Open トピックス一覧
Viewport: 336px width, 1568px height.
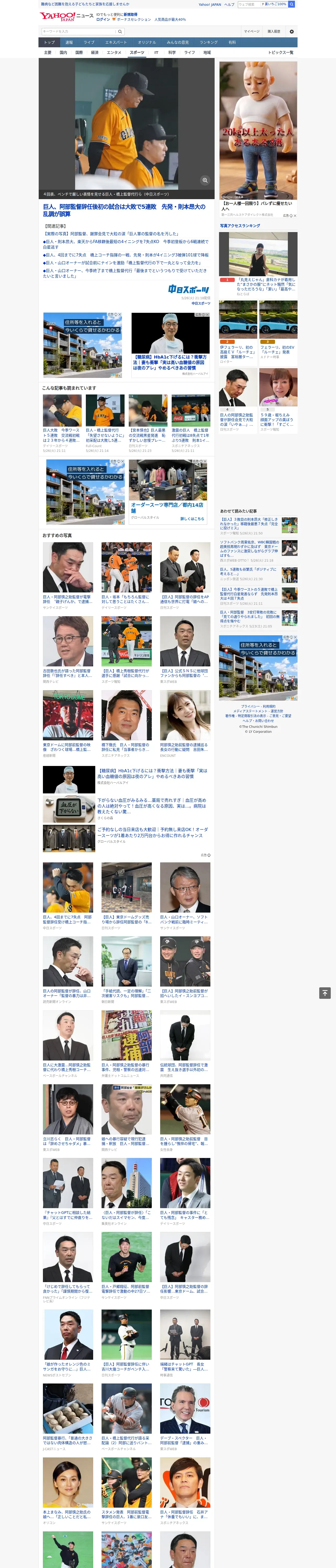pyautogui.click(x=281, y=52)
